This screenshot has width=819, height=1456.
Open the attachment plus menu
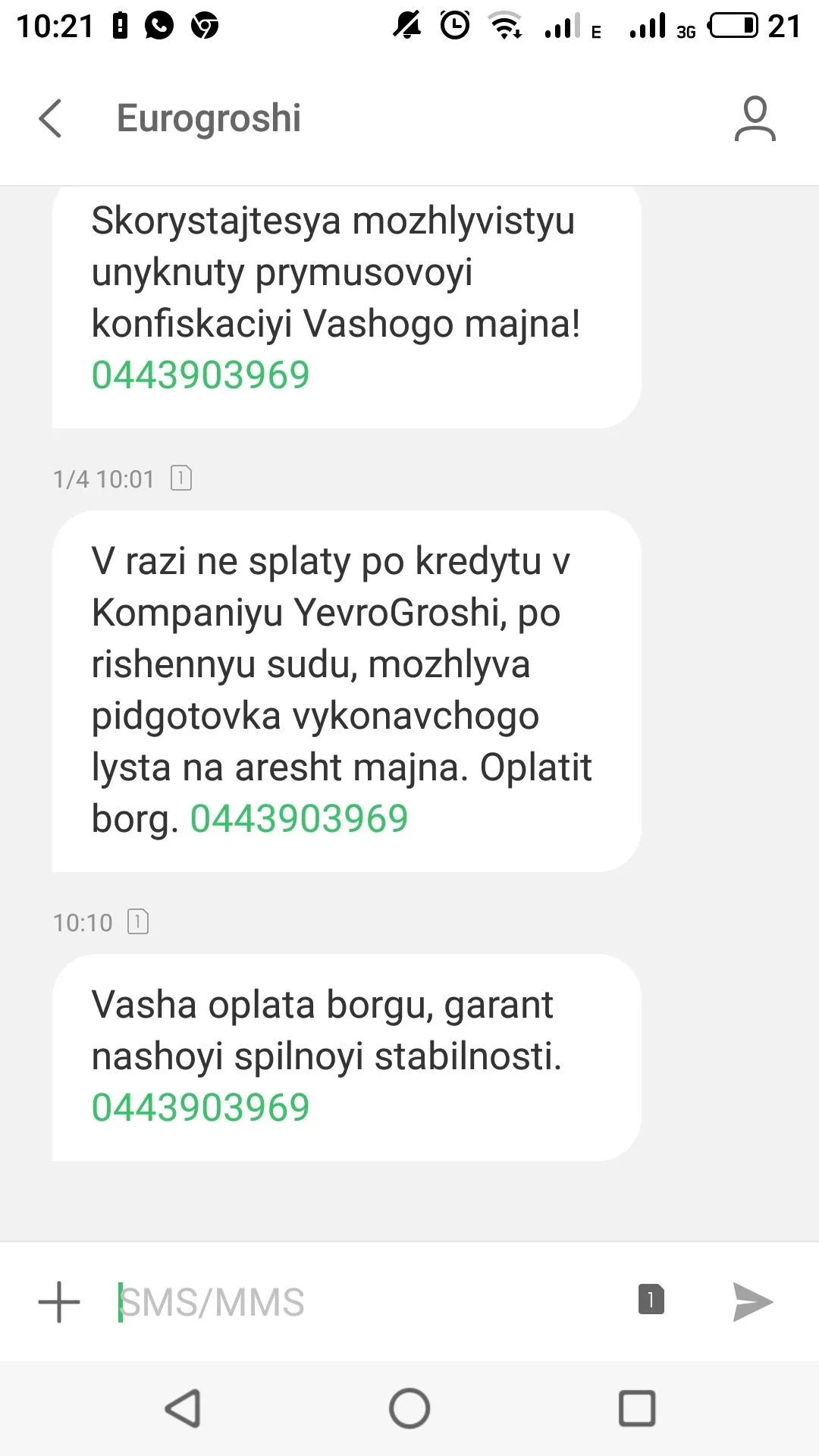click(x=59, y=1302)
